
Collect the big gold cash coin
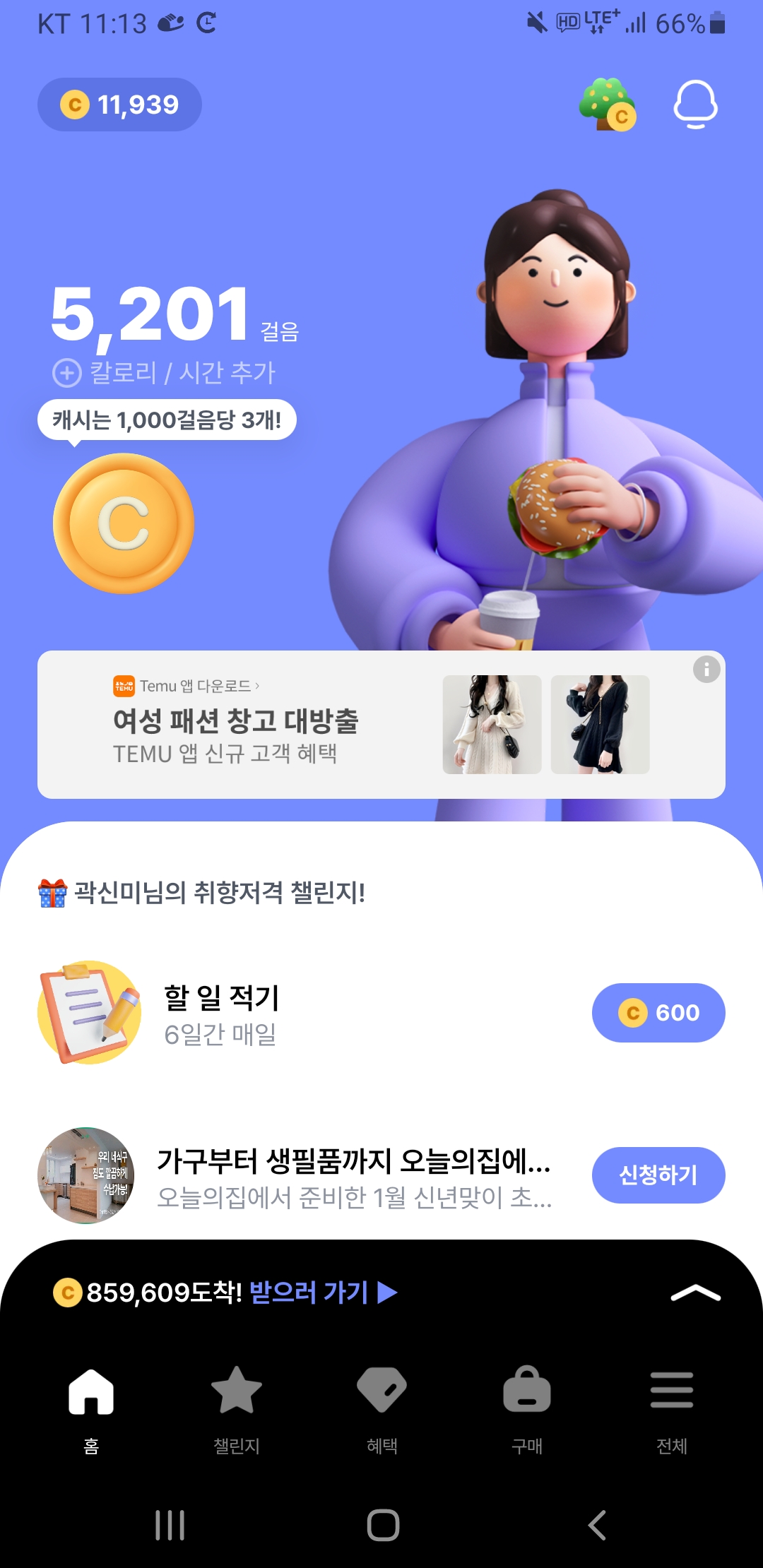point(124,523)
